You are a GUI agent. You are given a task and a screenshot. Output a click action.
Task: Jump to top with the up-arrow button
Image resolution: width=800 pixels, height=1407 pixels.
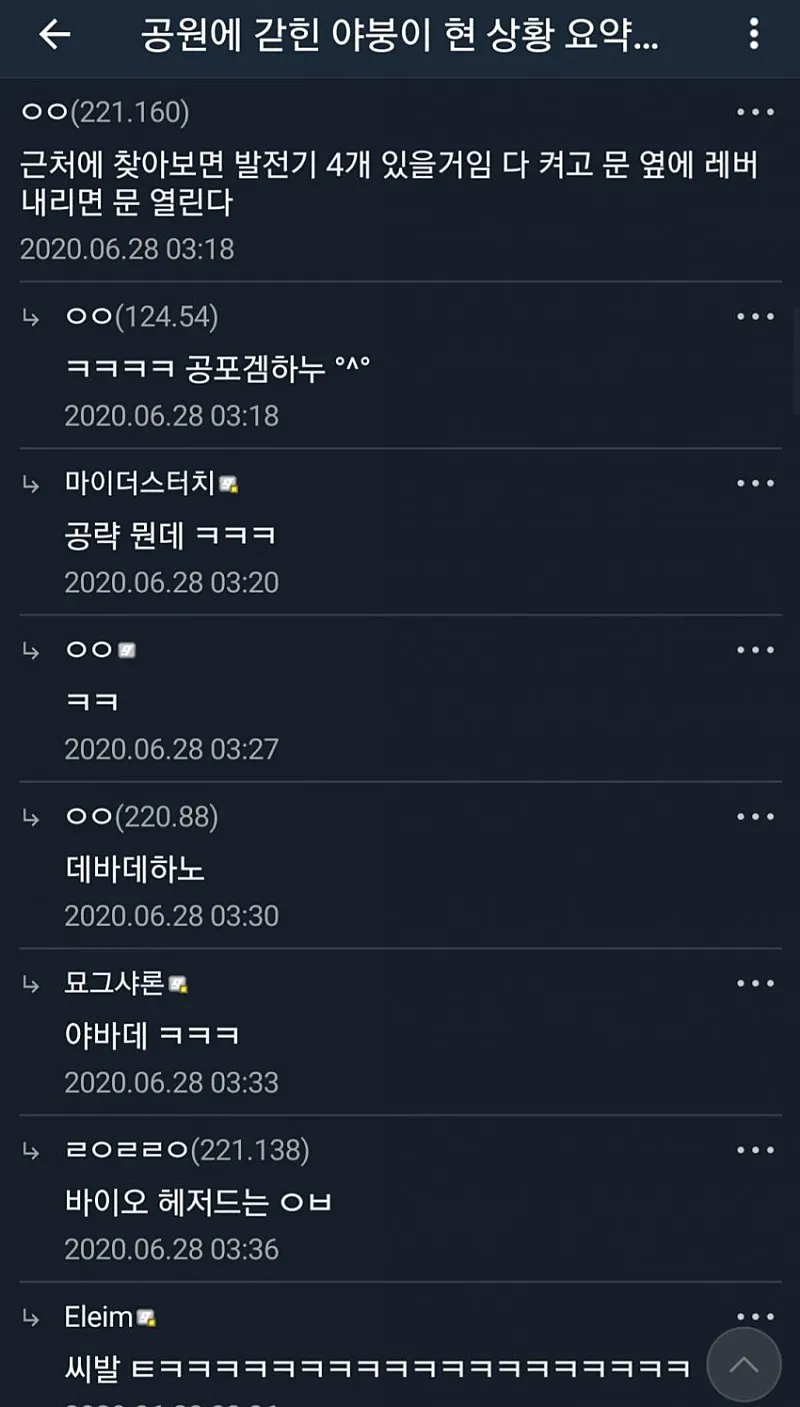pos(743,1364)
